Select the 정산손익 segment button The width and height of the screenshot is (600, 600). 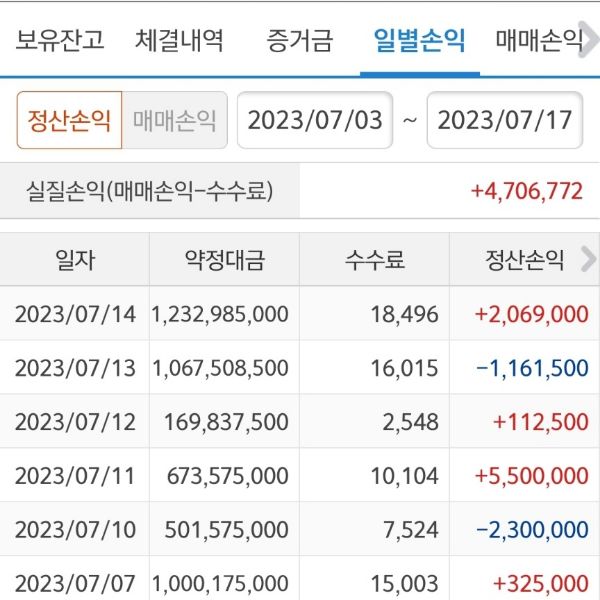tap(69, 120)
